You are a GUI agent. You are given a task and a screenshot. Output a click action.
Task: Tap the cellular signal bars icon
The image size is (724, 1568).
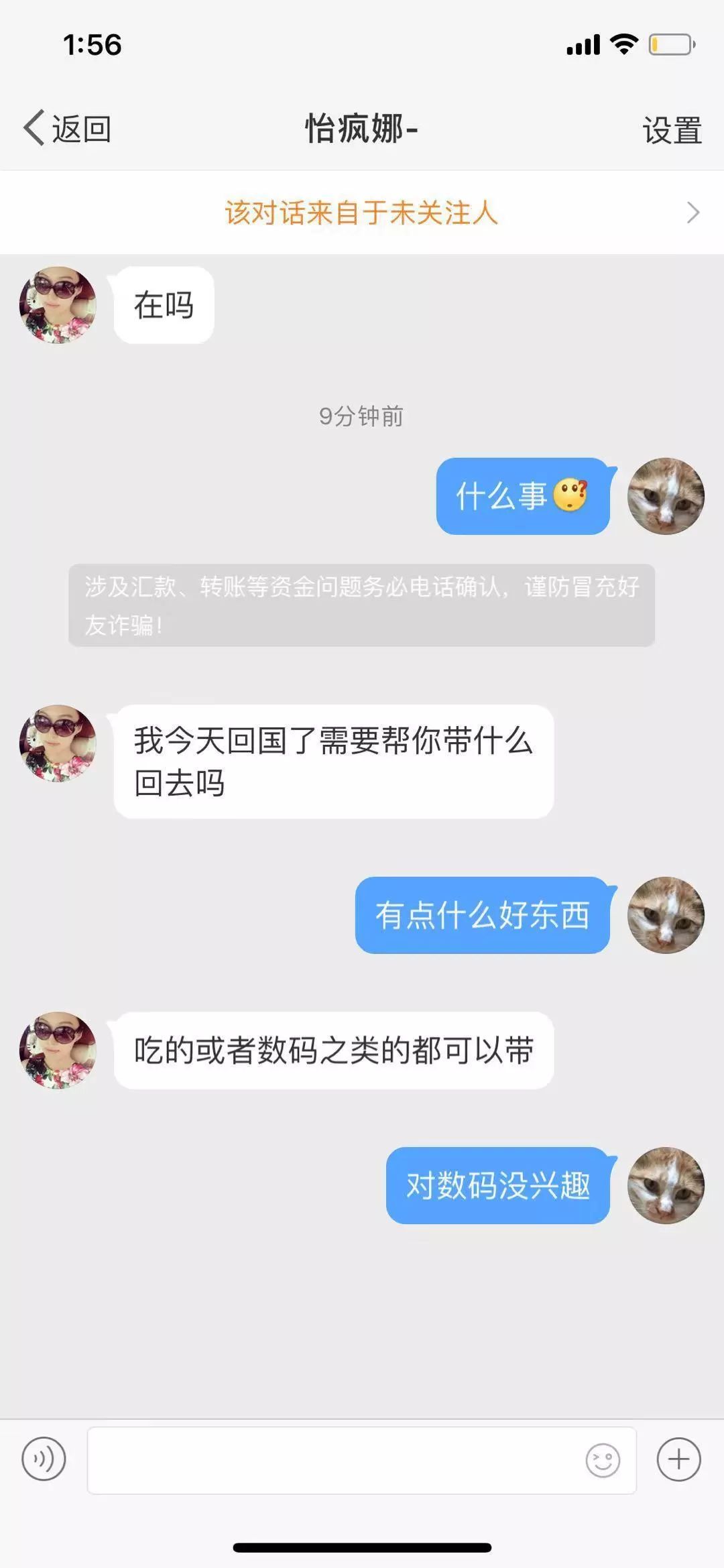point(583,45)
